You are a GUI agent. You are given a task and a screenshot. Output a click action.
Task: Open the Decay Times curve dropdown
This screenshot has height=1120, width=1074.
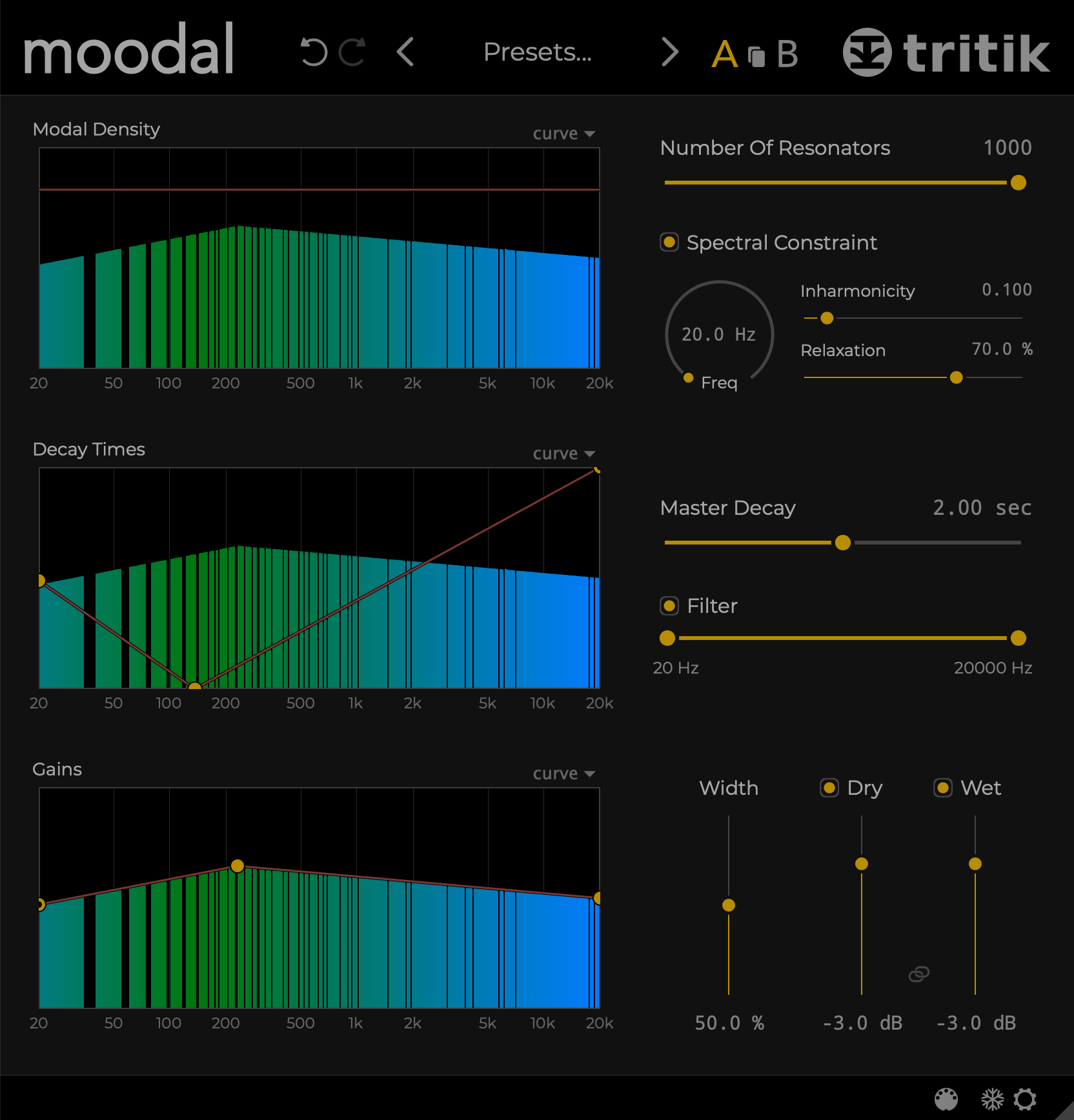pos(564,452)
